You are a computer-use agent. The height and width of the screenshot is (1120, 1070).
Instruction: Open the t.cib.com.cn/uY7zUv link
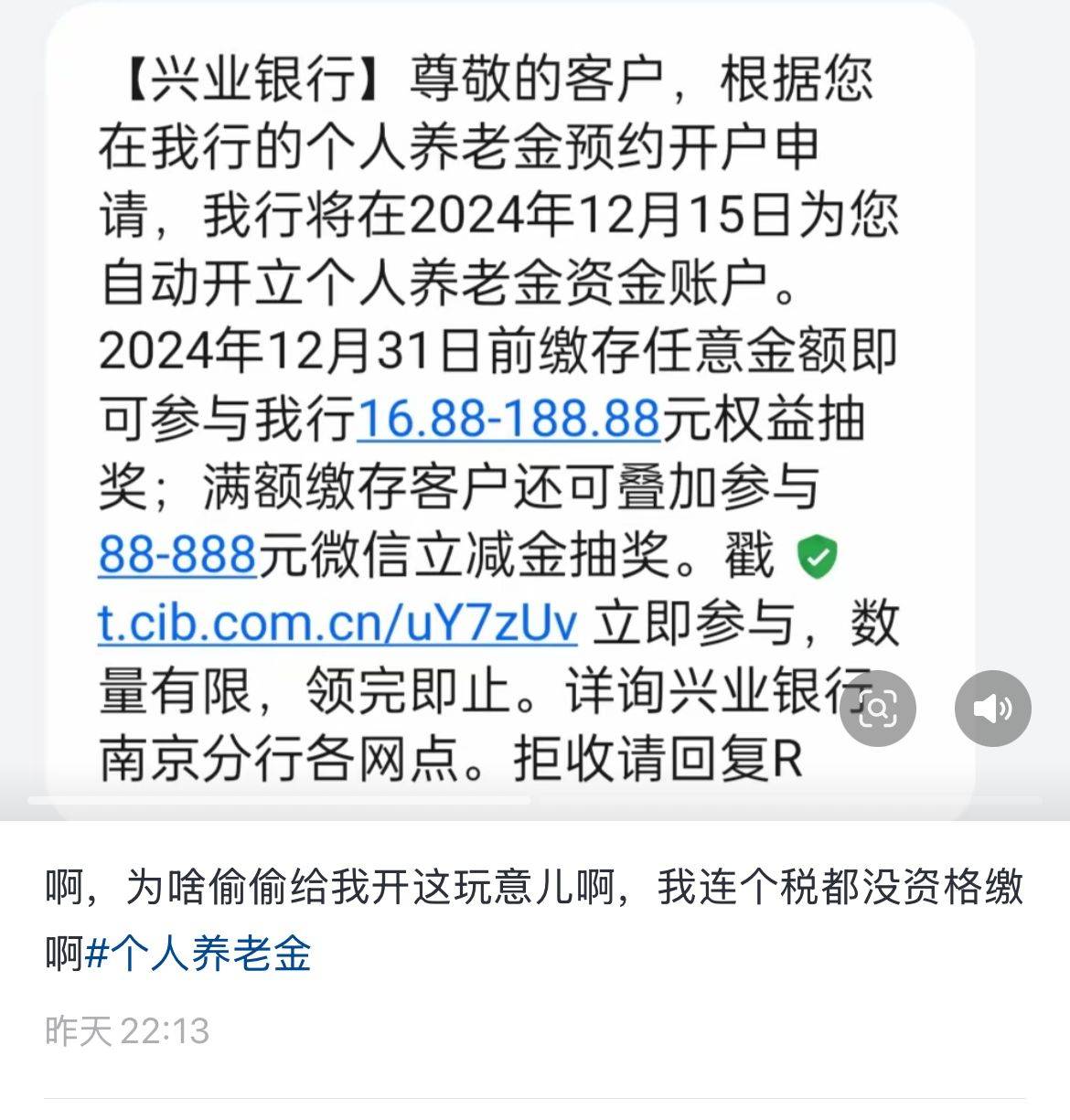tap(338, 624)
